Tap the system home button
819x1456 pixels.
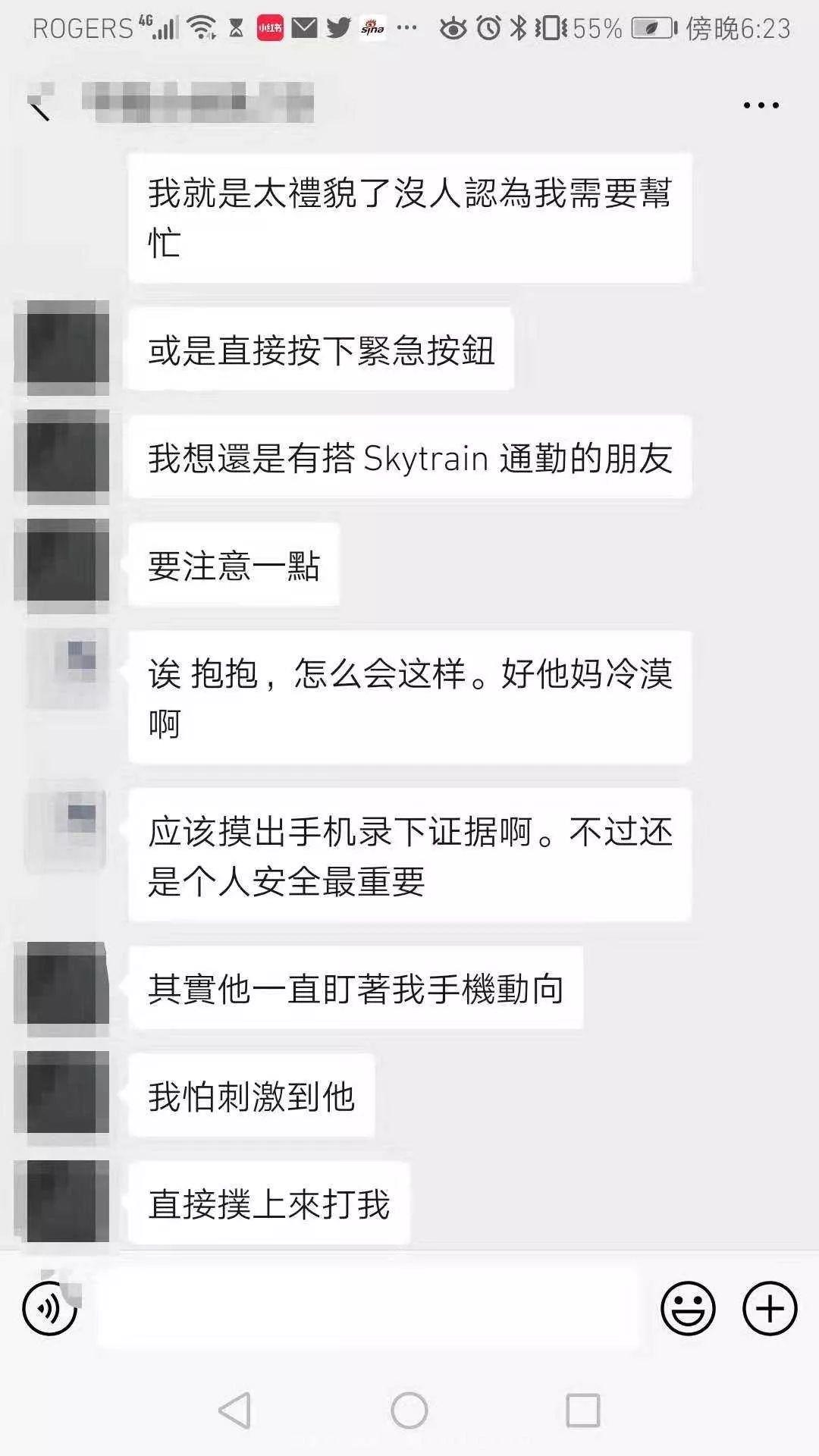(x=409, y=1410)
